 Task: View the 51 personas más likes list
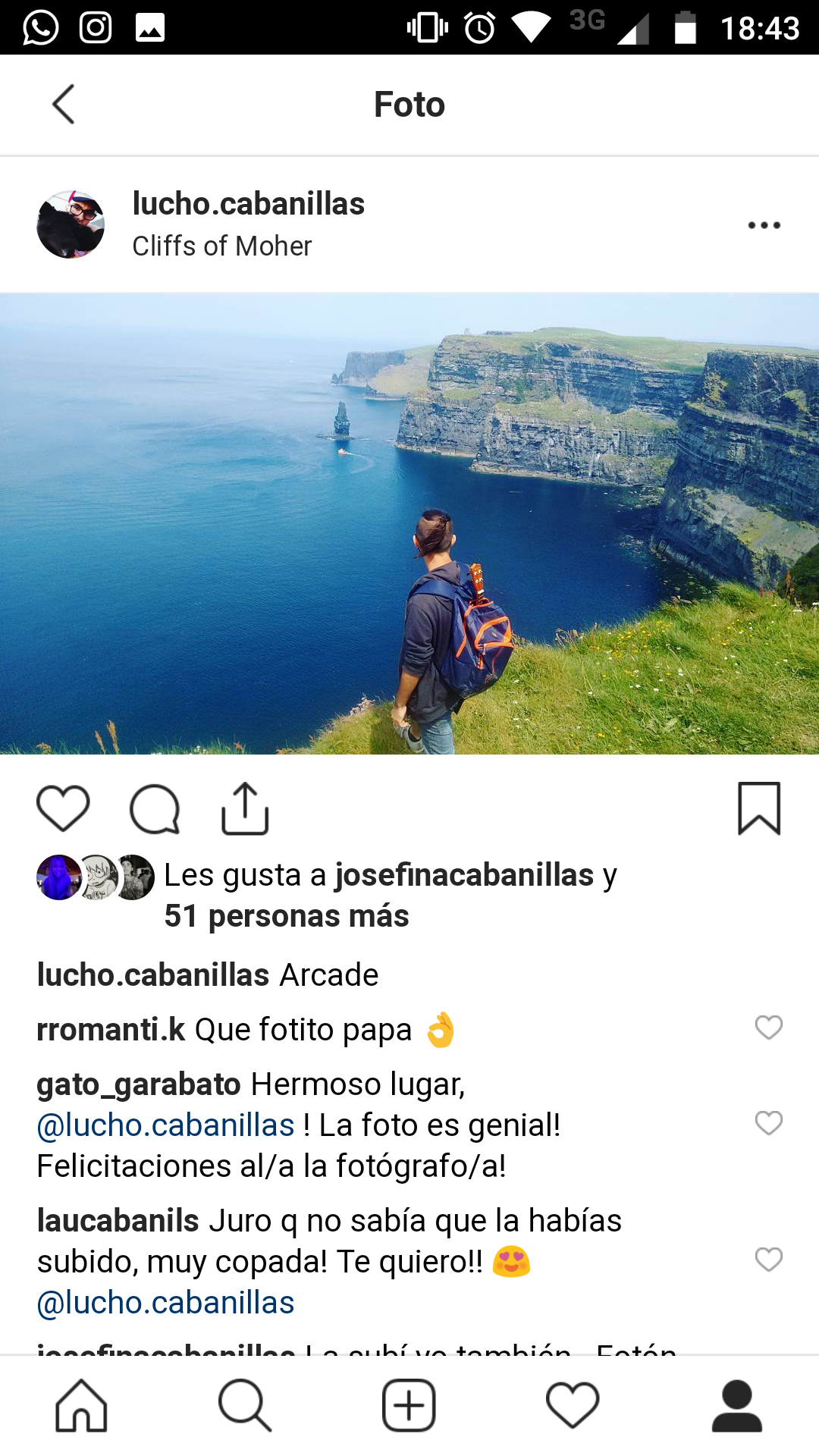(x=287, y=916)
